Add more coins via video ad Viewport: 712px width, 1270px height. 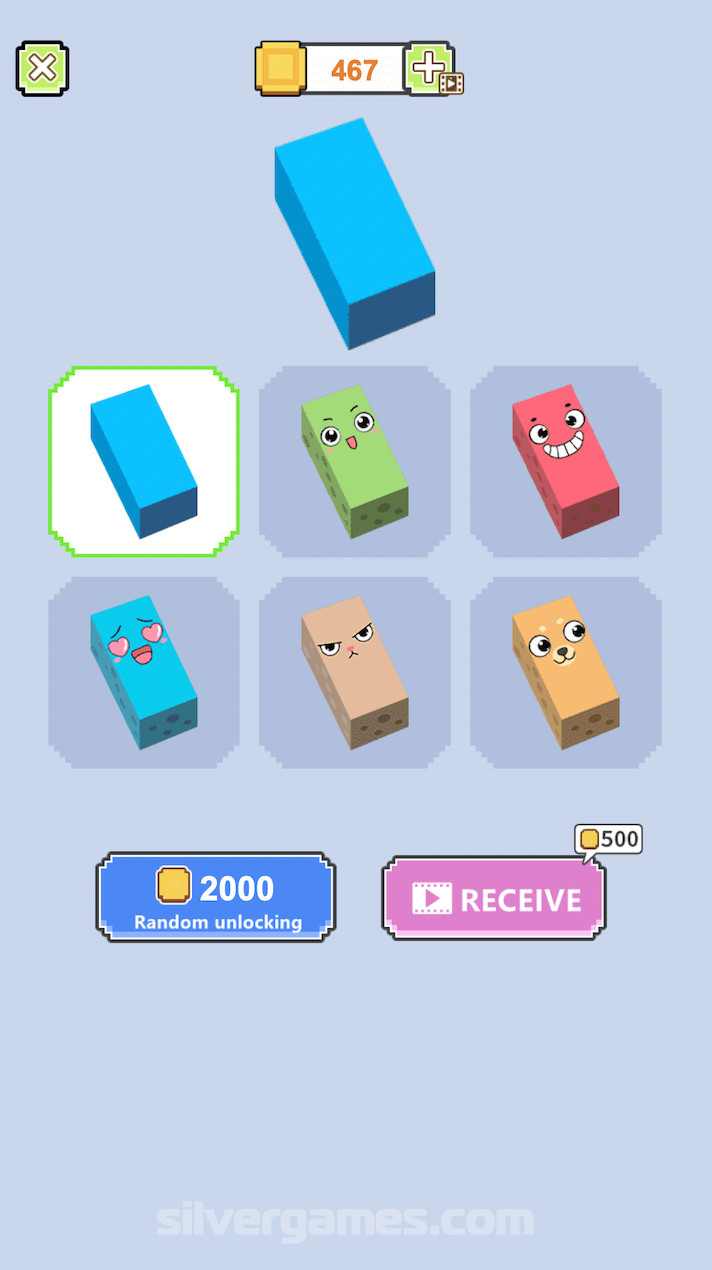coord(431,69)
